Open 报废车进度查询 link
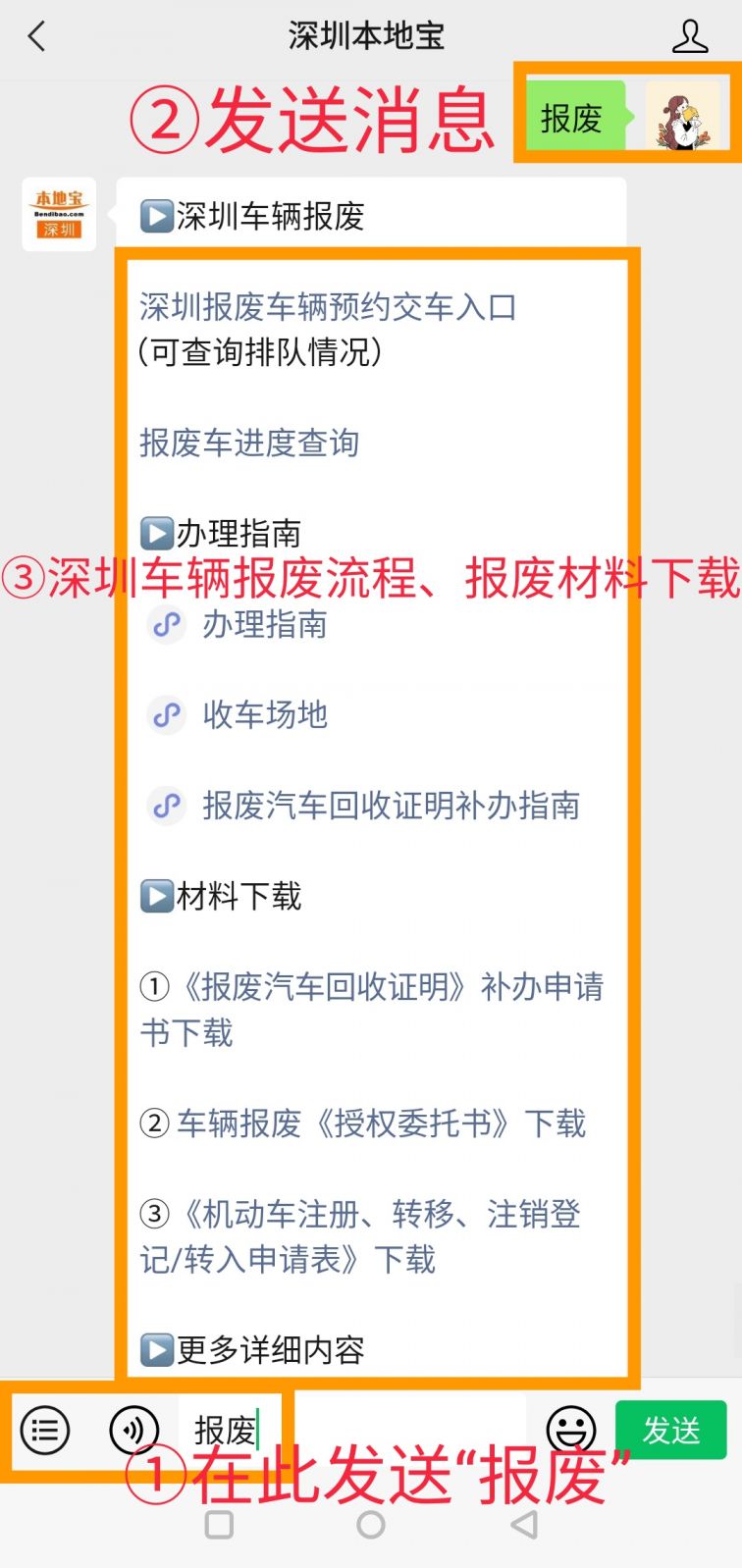Screen dimensions: 742x1568 (x=249, y=443)
